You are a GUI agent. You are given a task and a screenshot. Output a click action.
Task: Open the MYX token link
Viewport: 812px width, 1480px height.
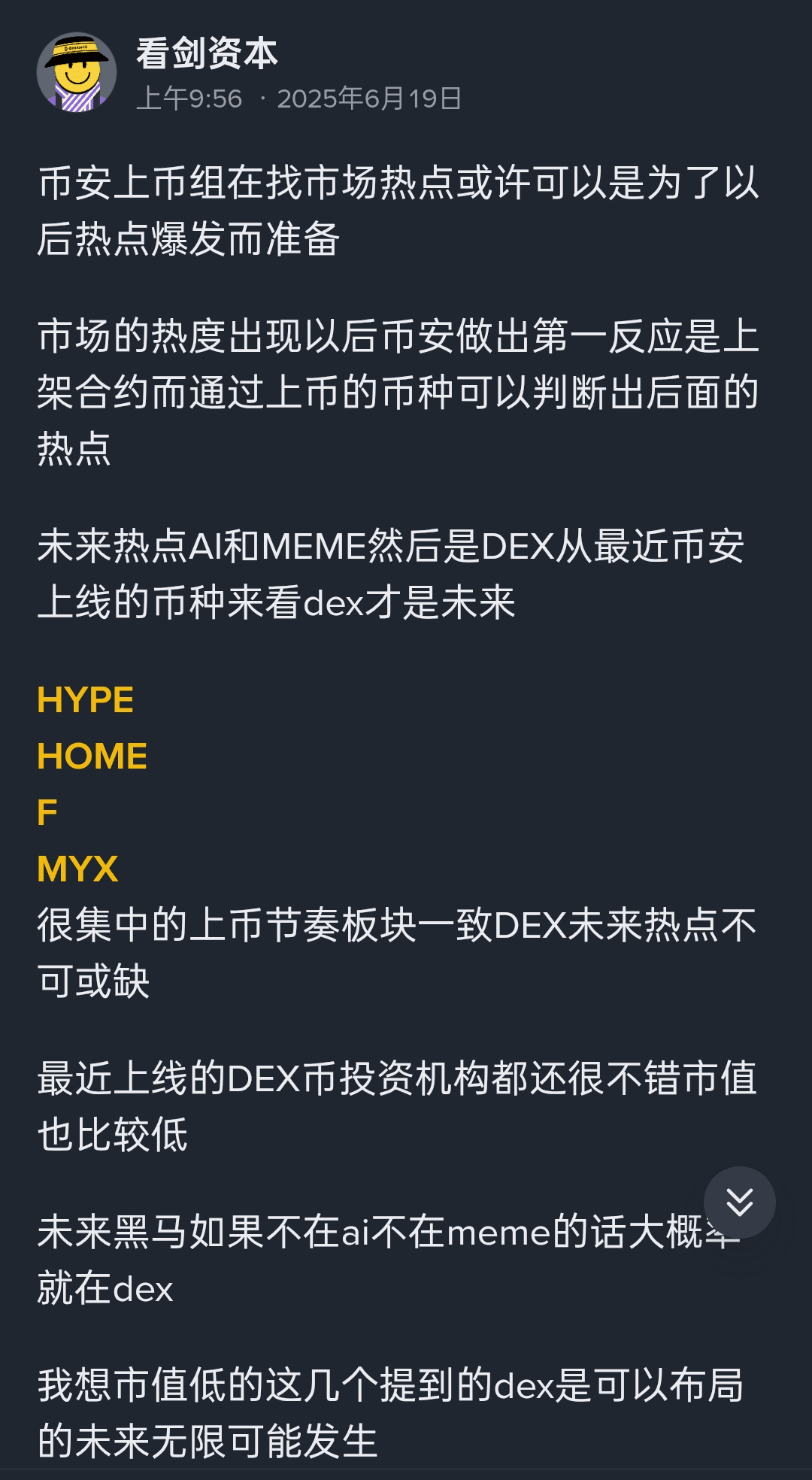click(78, 869)
